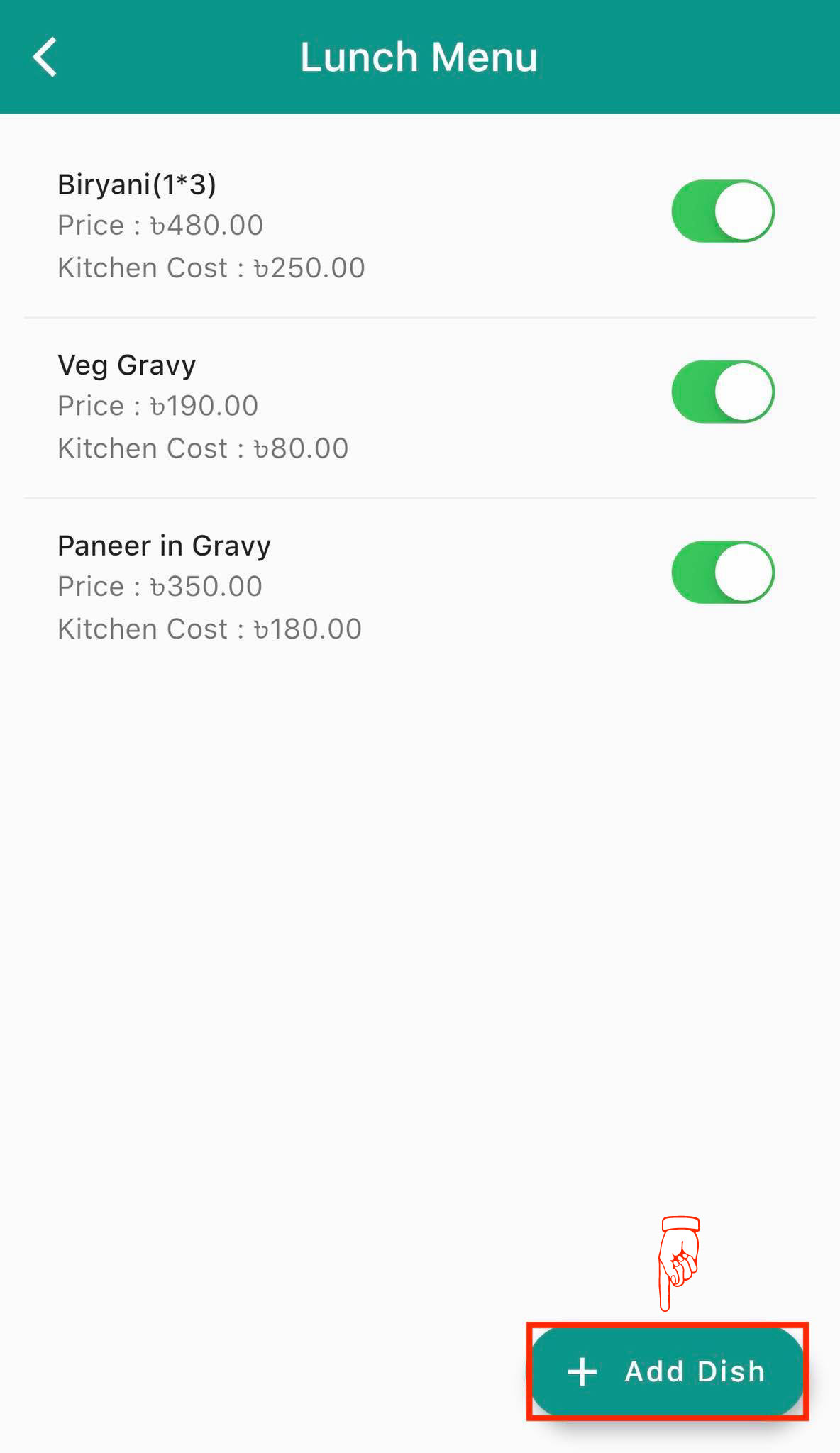Screen dimensions: 840x1453
Task: Tap the Add Dish button
Action: (x=667, y=1371)
